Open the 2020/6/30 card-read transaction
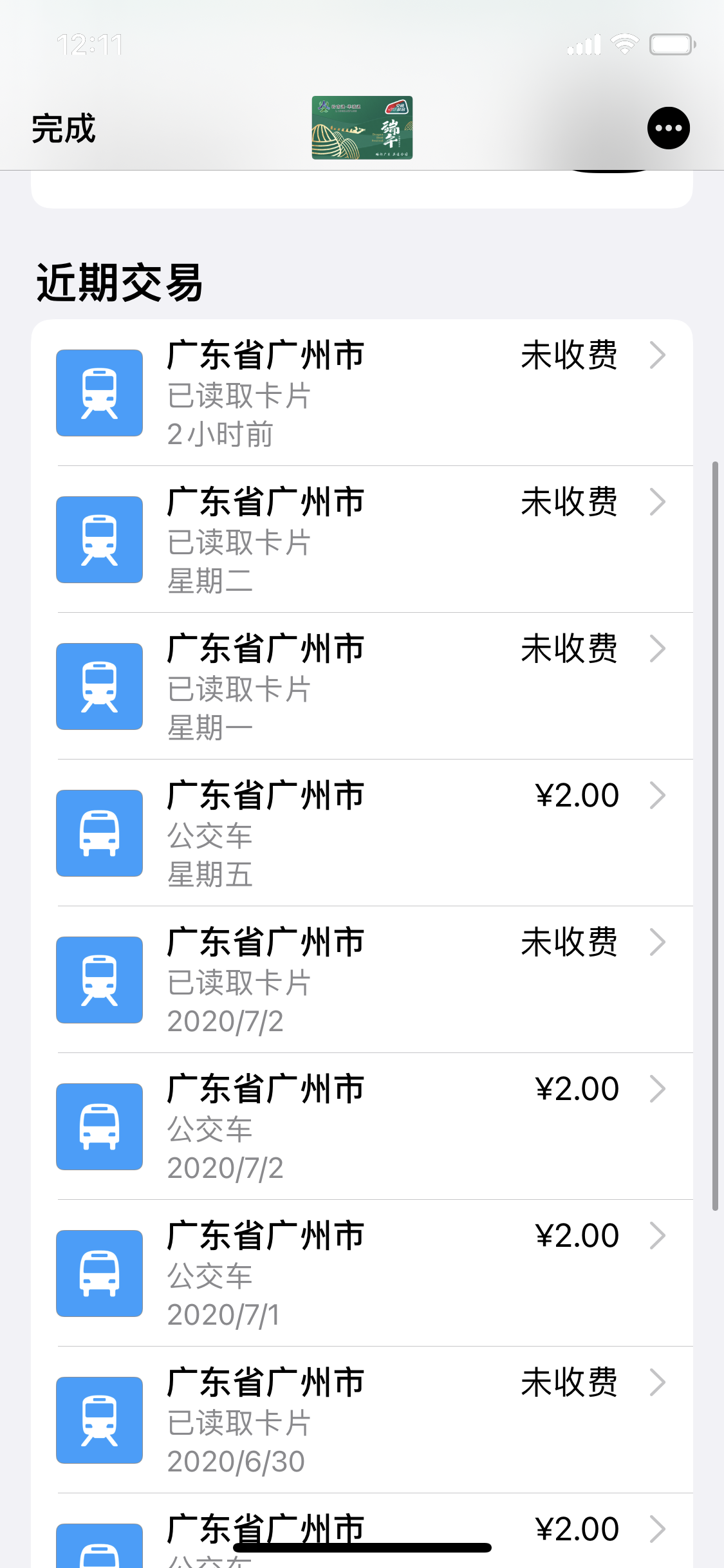724x1568 pixels. click(x=362, y=1420)
